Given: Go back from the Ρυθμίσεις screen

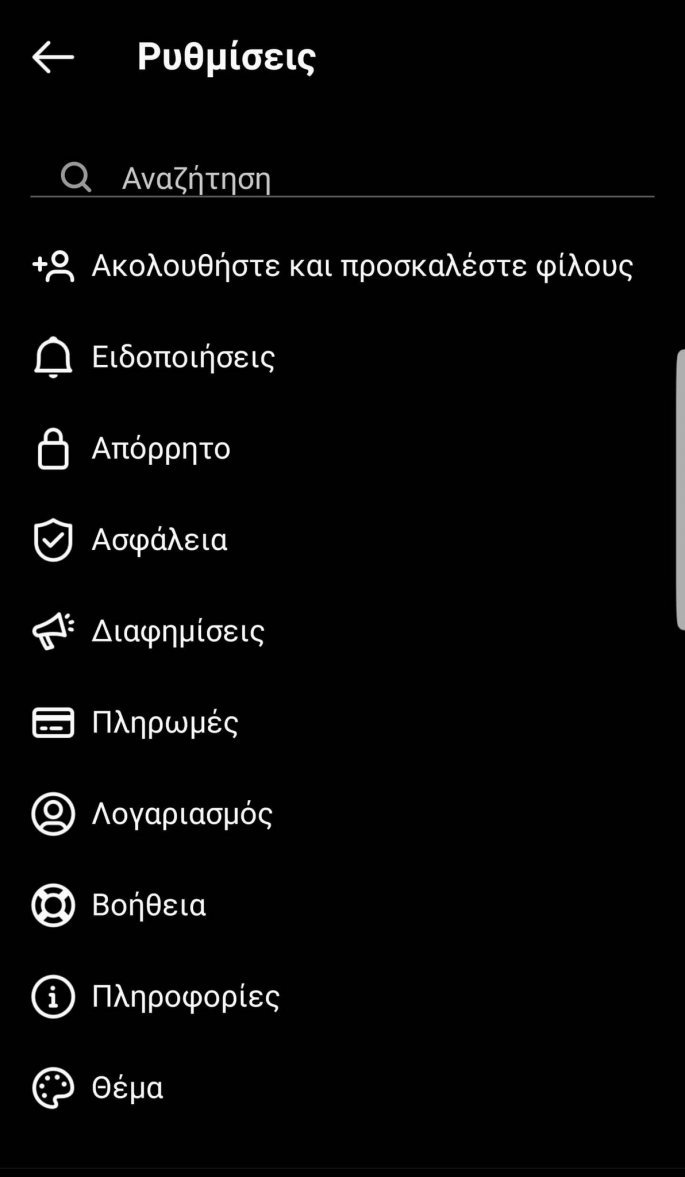Looking at the screenshot, I should coord(53,58).
